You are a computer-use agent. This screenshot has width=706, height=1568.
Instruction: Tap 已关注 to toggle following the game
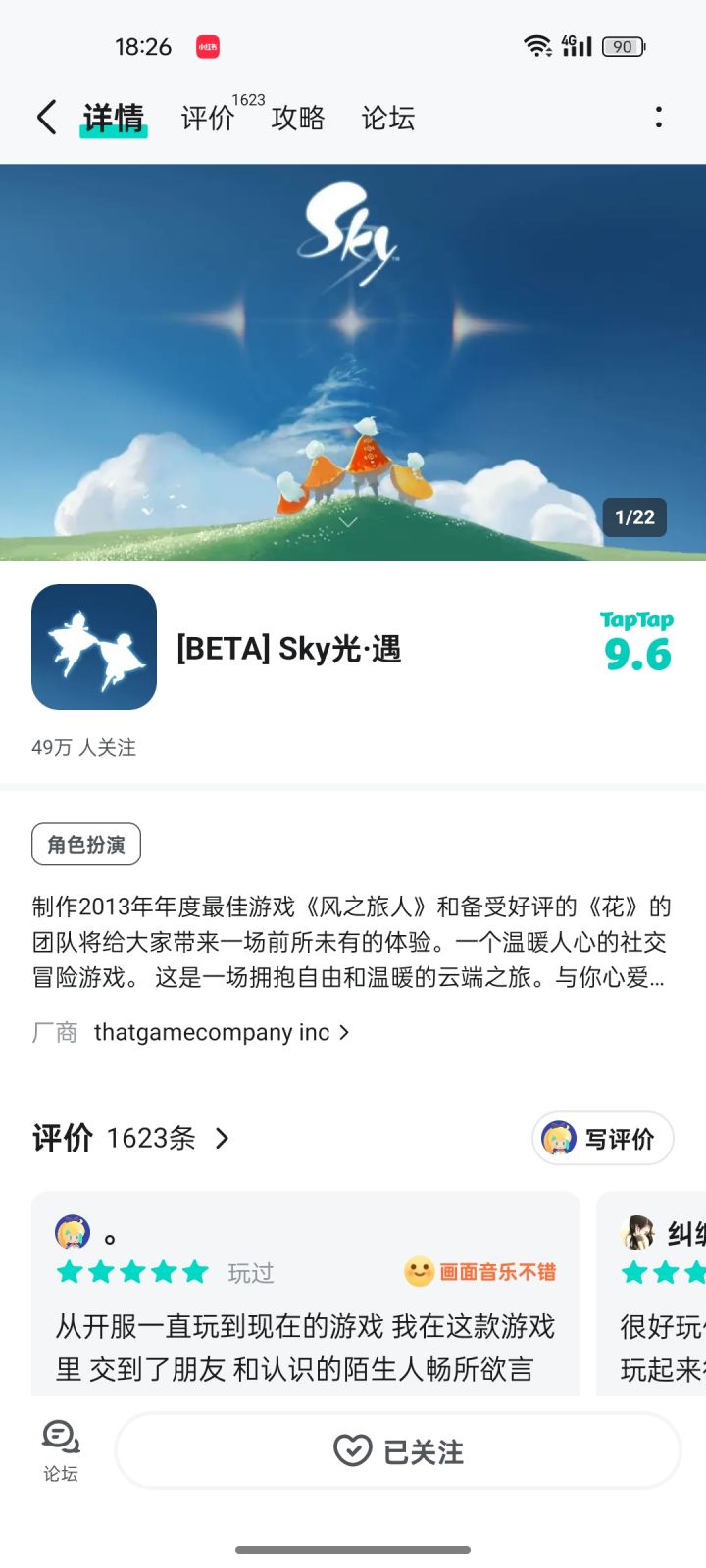click(x=397, y=1452)
